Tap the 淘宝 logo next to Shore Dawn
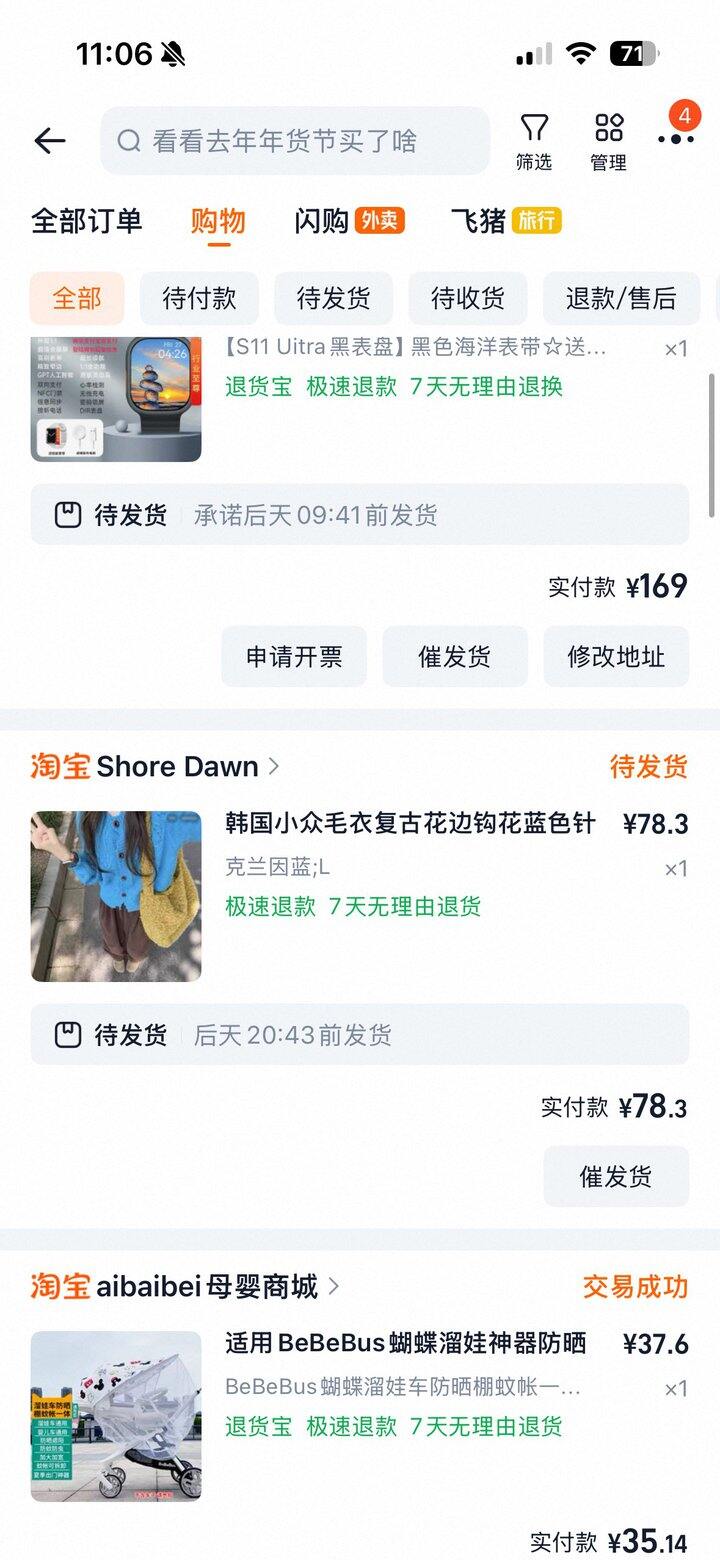 58,767
